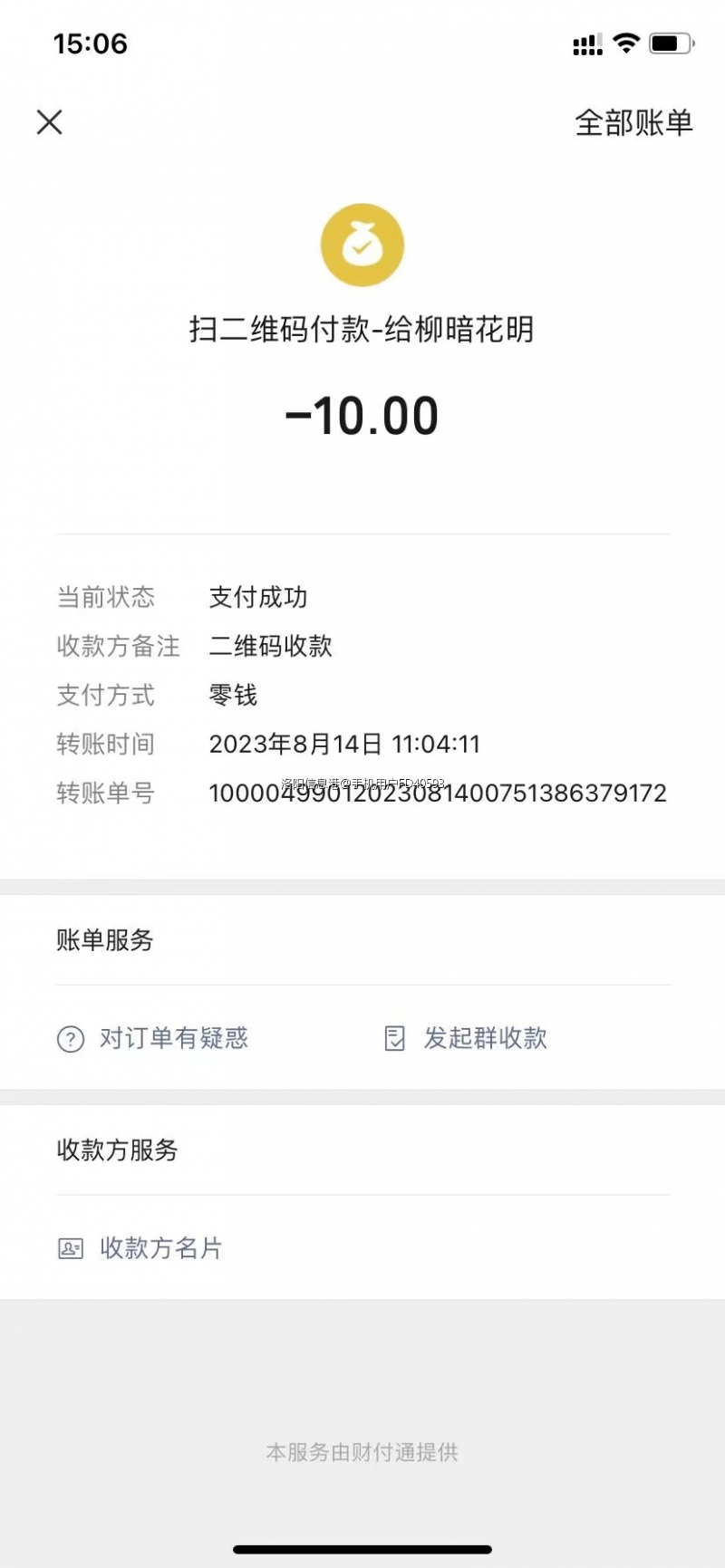Image resolution: width=725 pixels, height=1568 pixels.
Task: Tap the payment method 零钱
Action: 233,695
